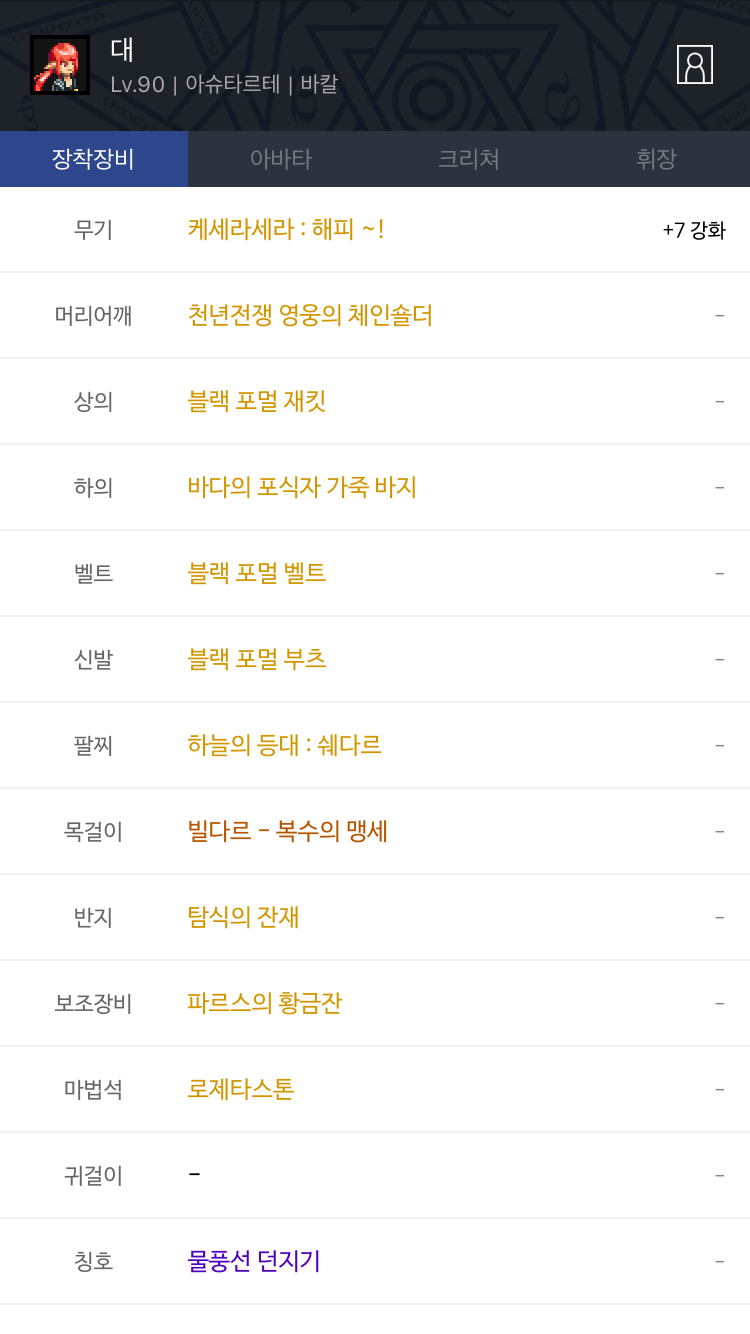This screenshot has width=750, height=1334.
Task: Switch to the 휘장 tab
Action: [x=656, y=159]
